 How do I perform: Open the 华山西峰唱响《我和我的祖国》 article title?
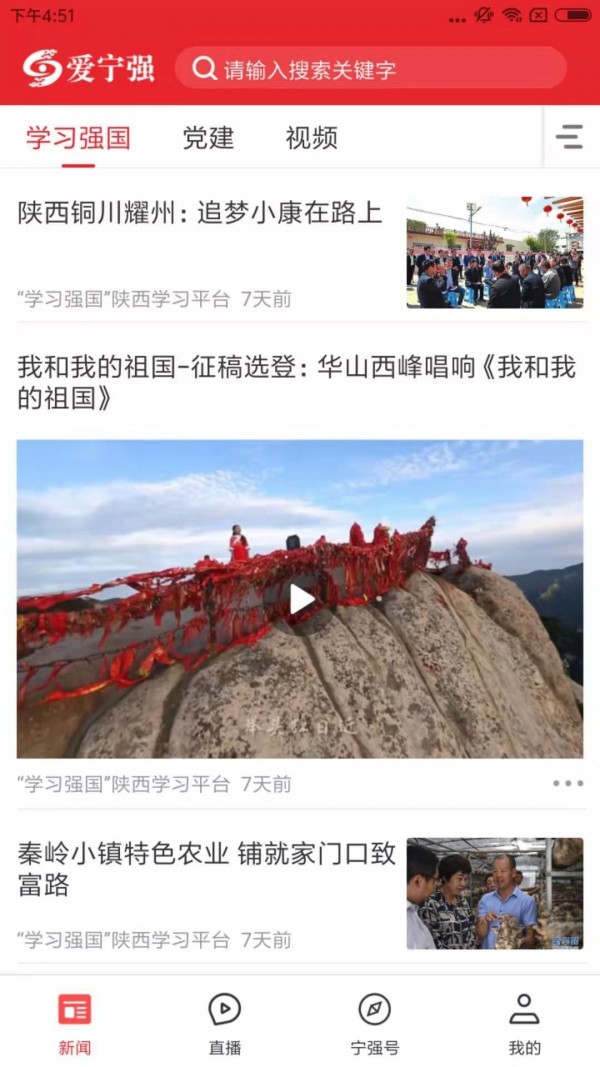296,382
